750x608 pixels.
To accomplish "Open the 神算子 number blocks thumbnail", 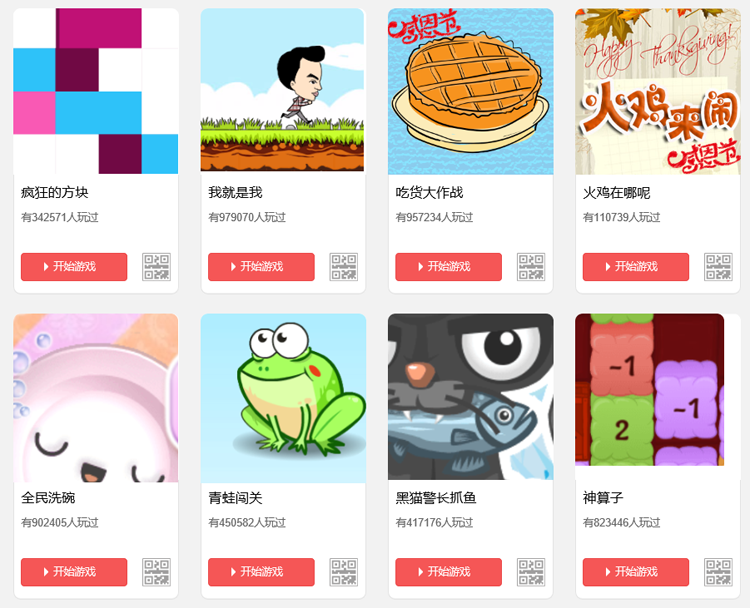I will [x=657, y=398].
